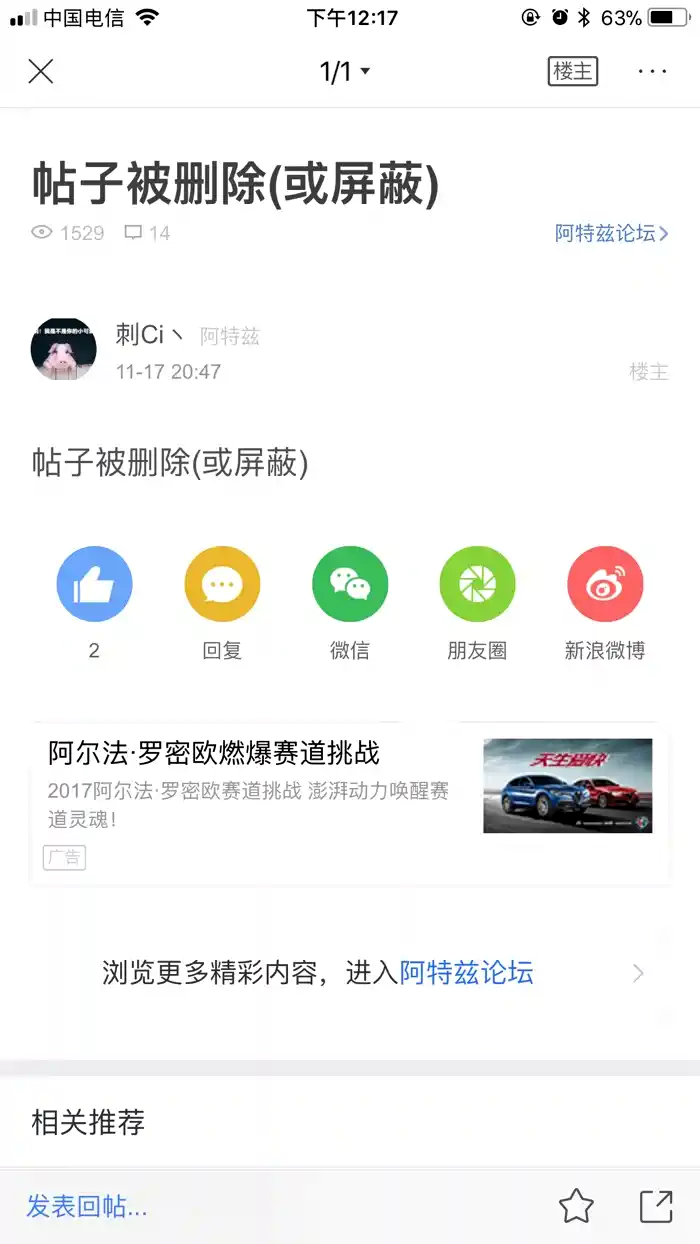
Task: Tap the 回复 reply icon
Action: [x=222, y=585]
